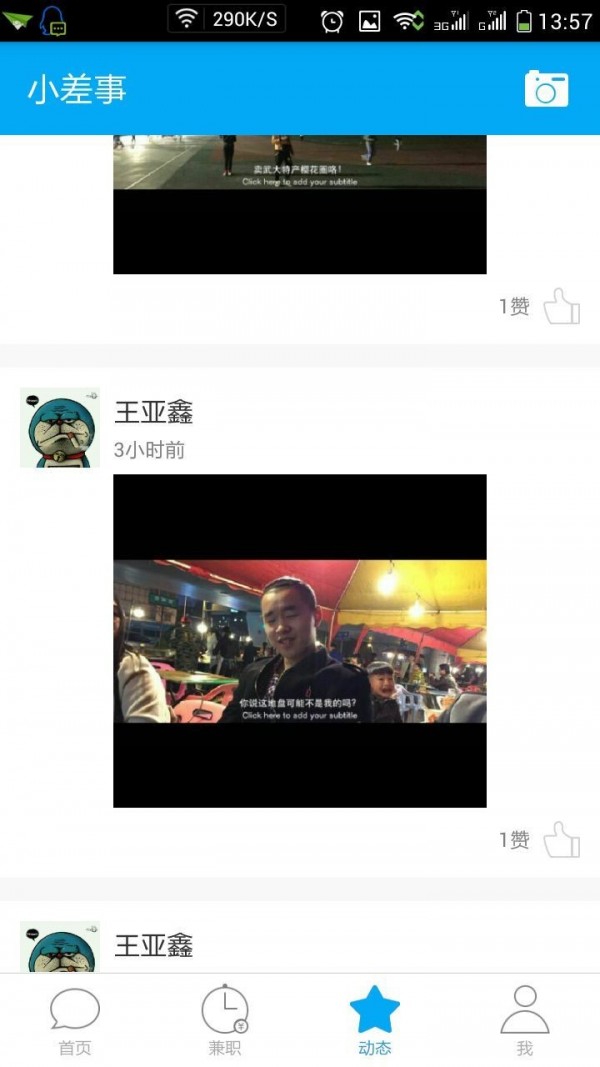Switch to the 首页 tab
Viewport: 600px width, 1067px height.
75,1022
